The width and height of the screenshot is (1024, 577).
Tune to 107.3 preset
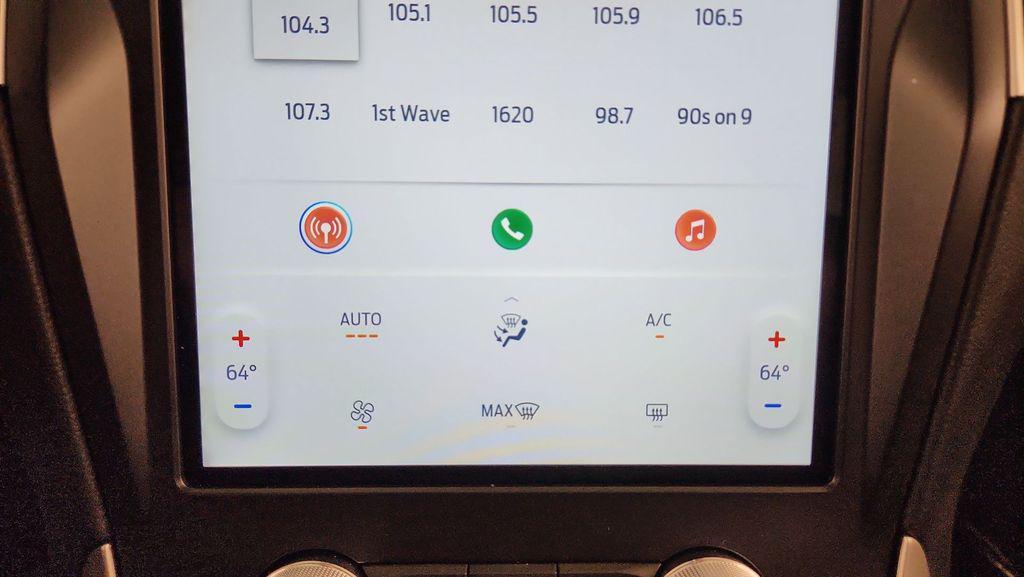click(307, 113)
